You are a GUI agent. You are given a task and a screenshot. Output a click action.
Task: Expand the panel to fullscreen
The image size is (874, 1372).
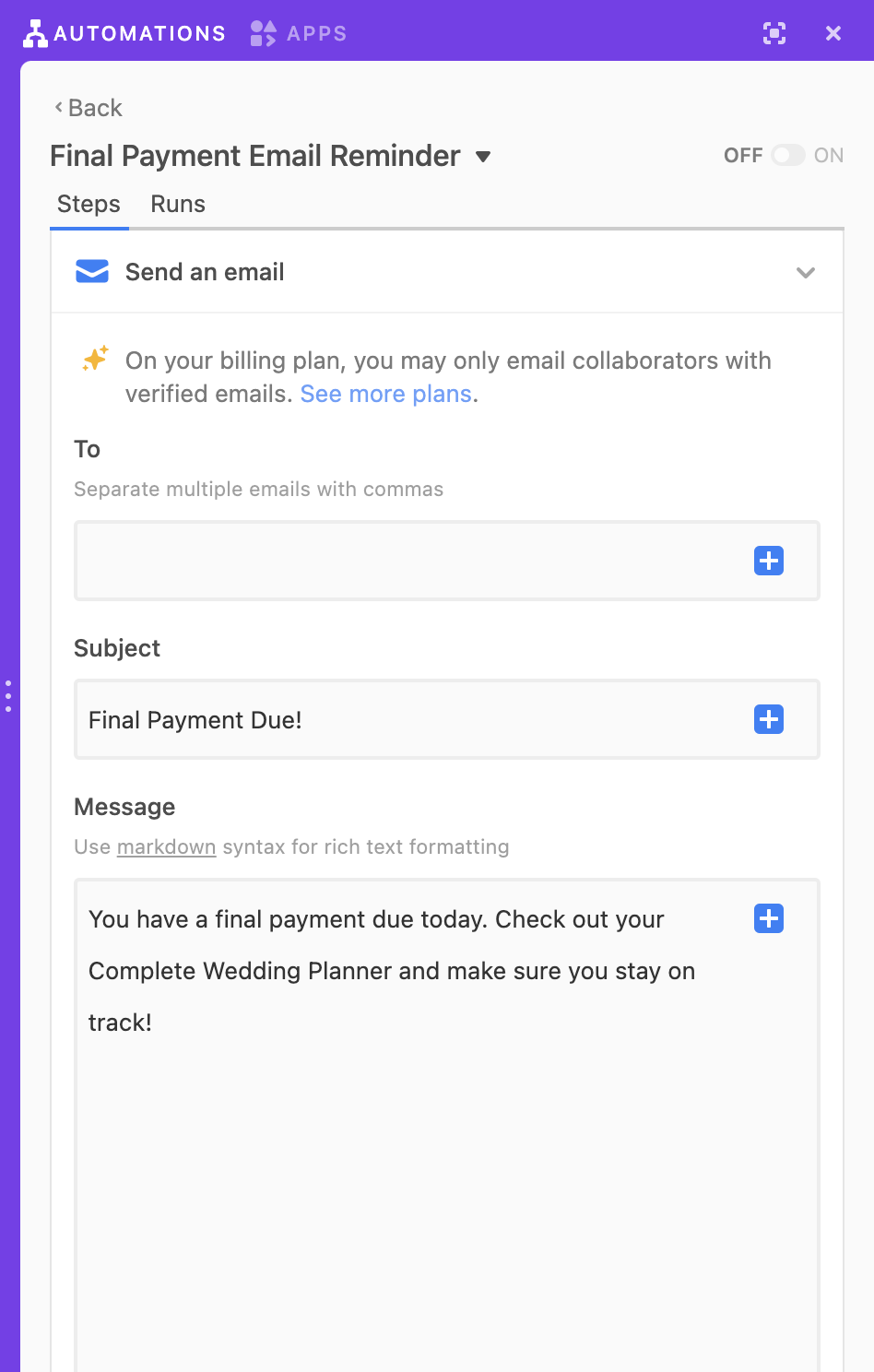pyautogui.click(x=774, y=34)
